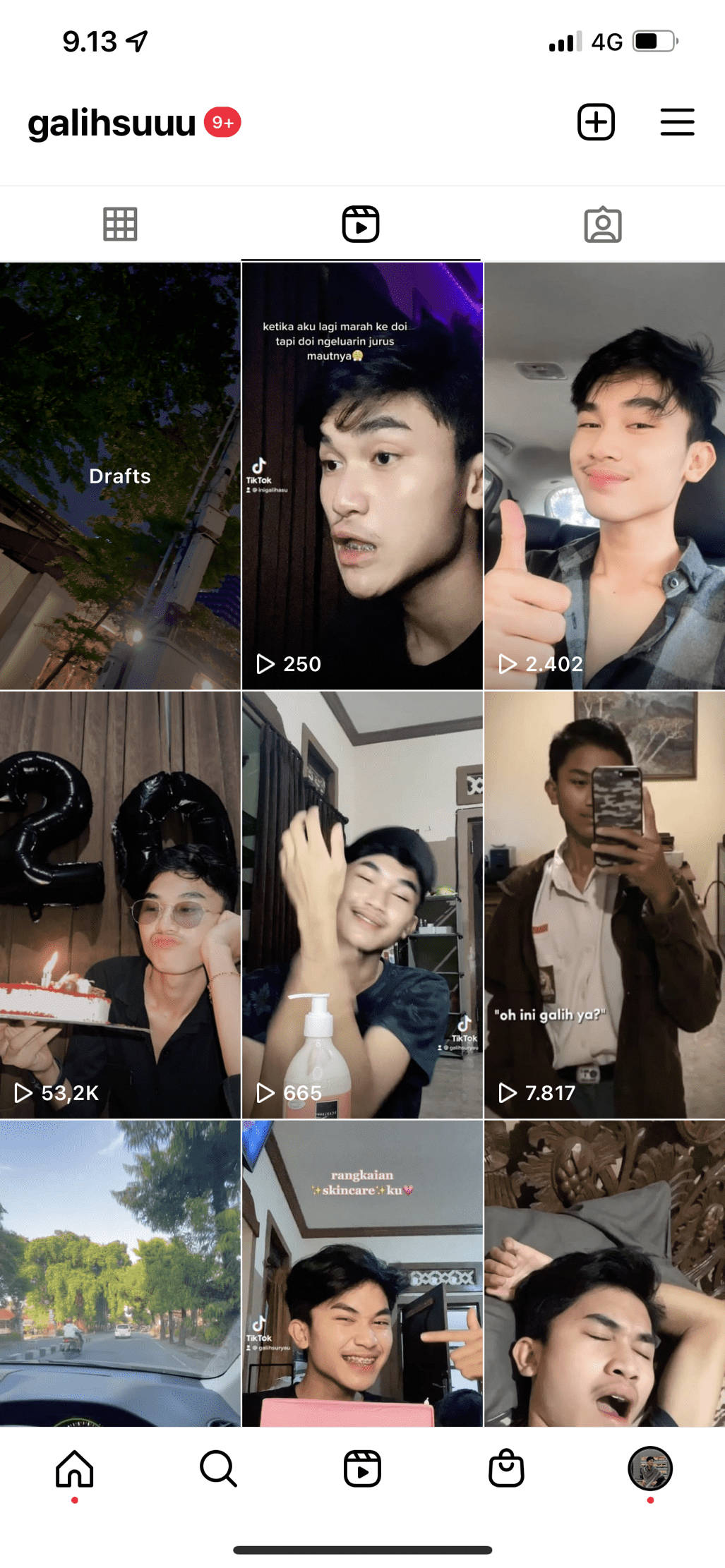The image size is (725, 1568).
Task: Go to the Home feed
Action: 75,1469
